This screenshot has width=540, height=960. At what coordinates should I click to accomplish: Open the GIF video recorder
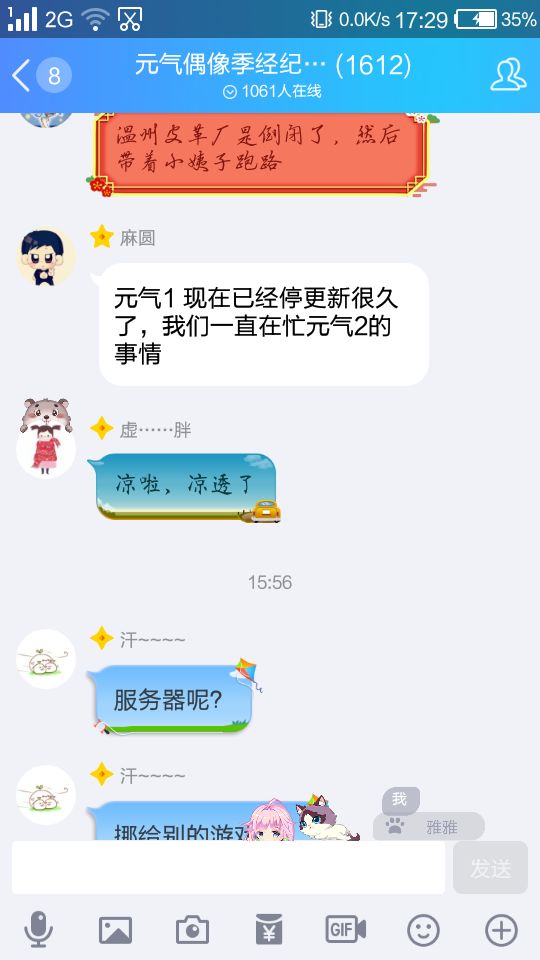click(346, 930)
